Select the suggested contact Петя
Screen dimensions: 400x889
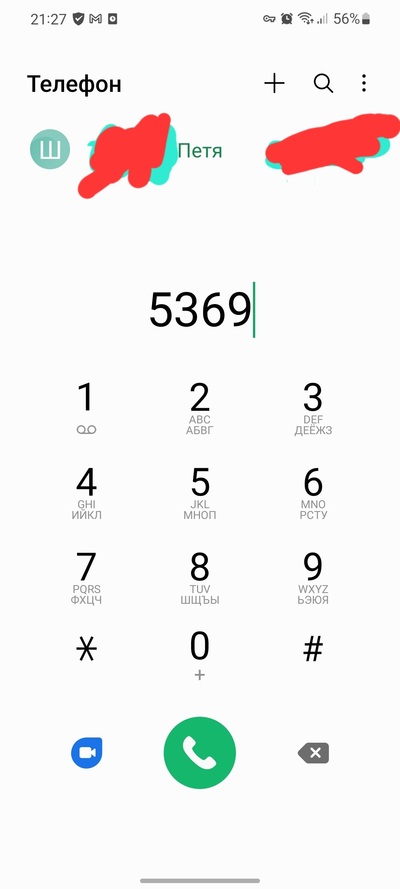pyautogui.click(x=200, y=151)
